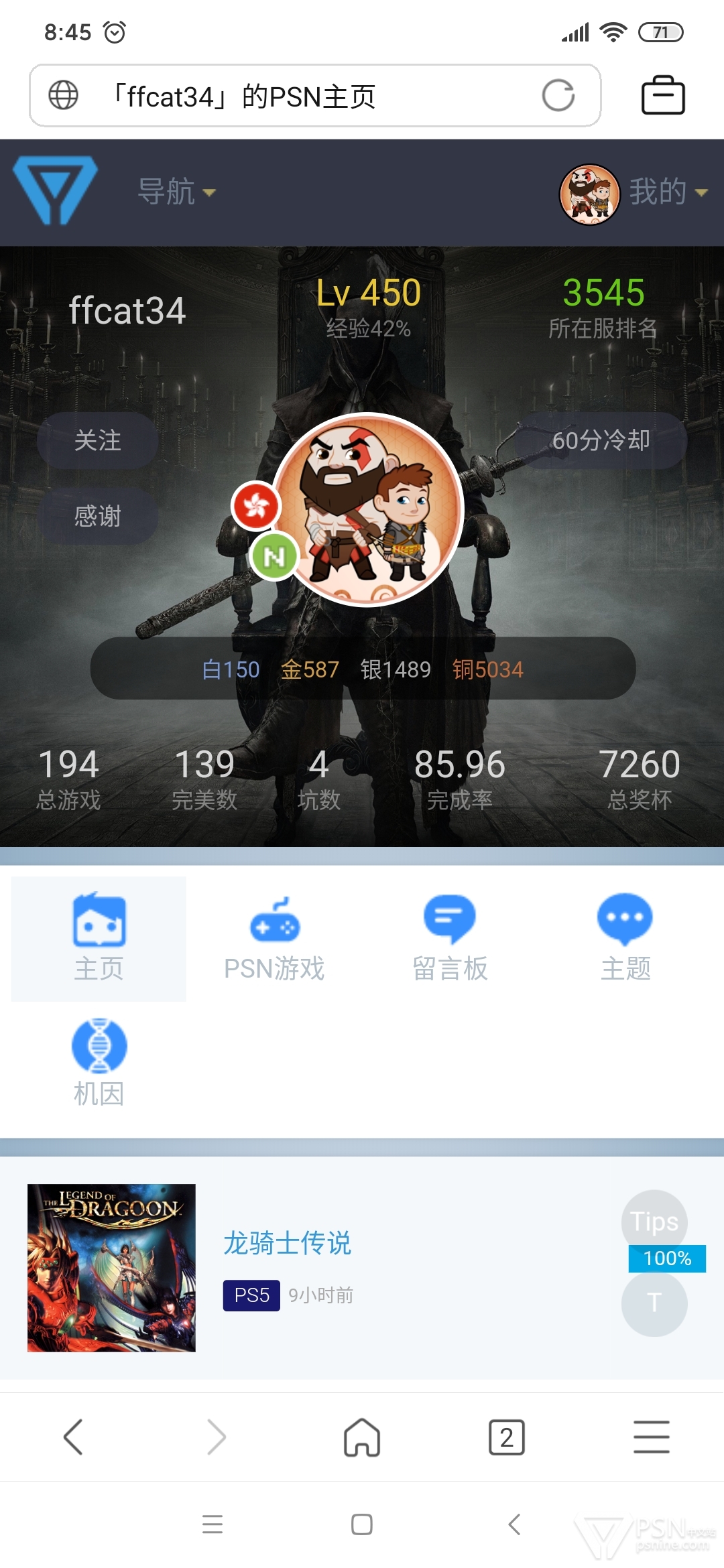Open the briefcase toolbox icon
This screenshot has width=724, height=1568.
[x=663, y=95]
